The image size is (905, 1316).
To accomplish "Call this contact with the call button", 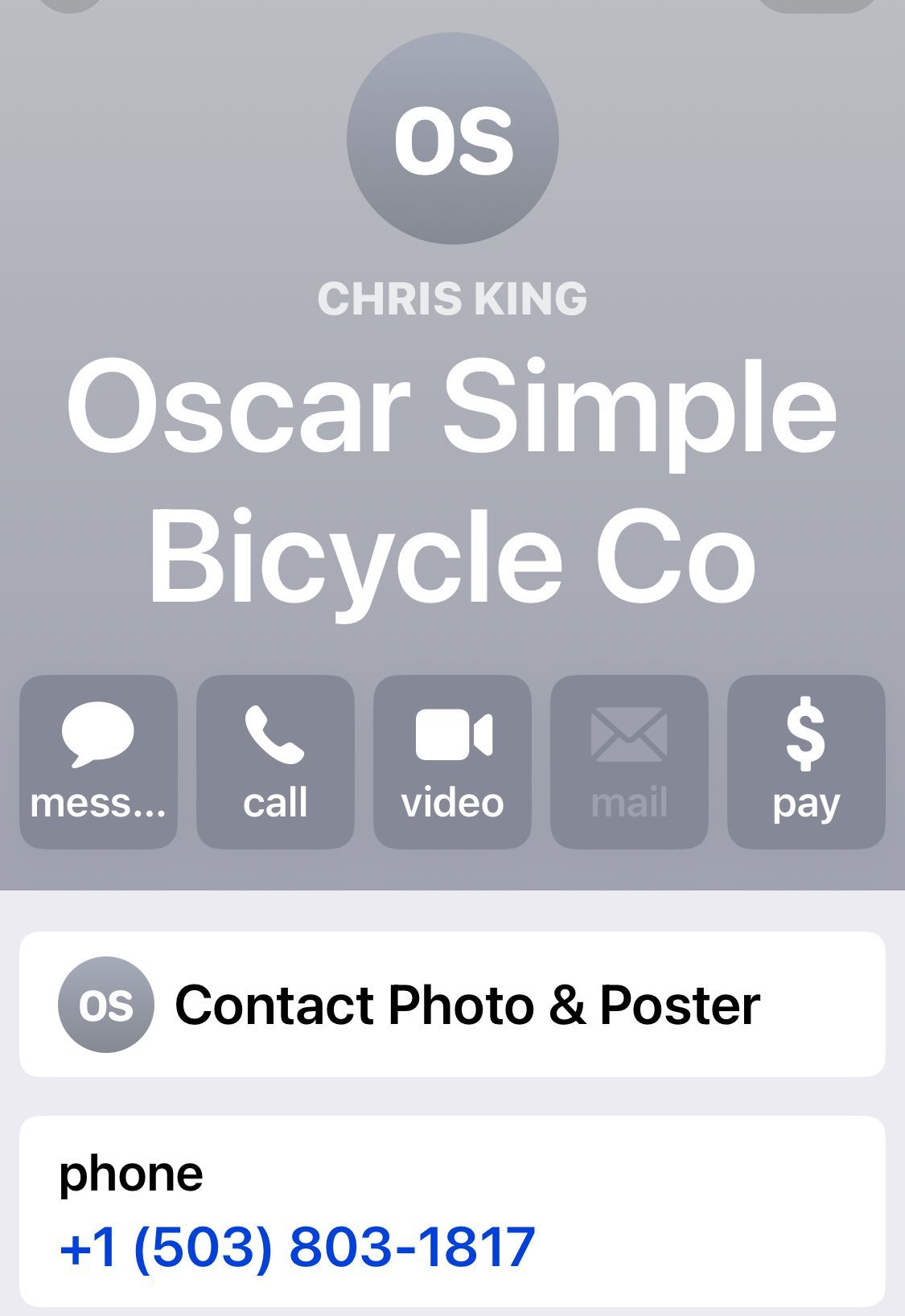I will [275, 762].
